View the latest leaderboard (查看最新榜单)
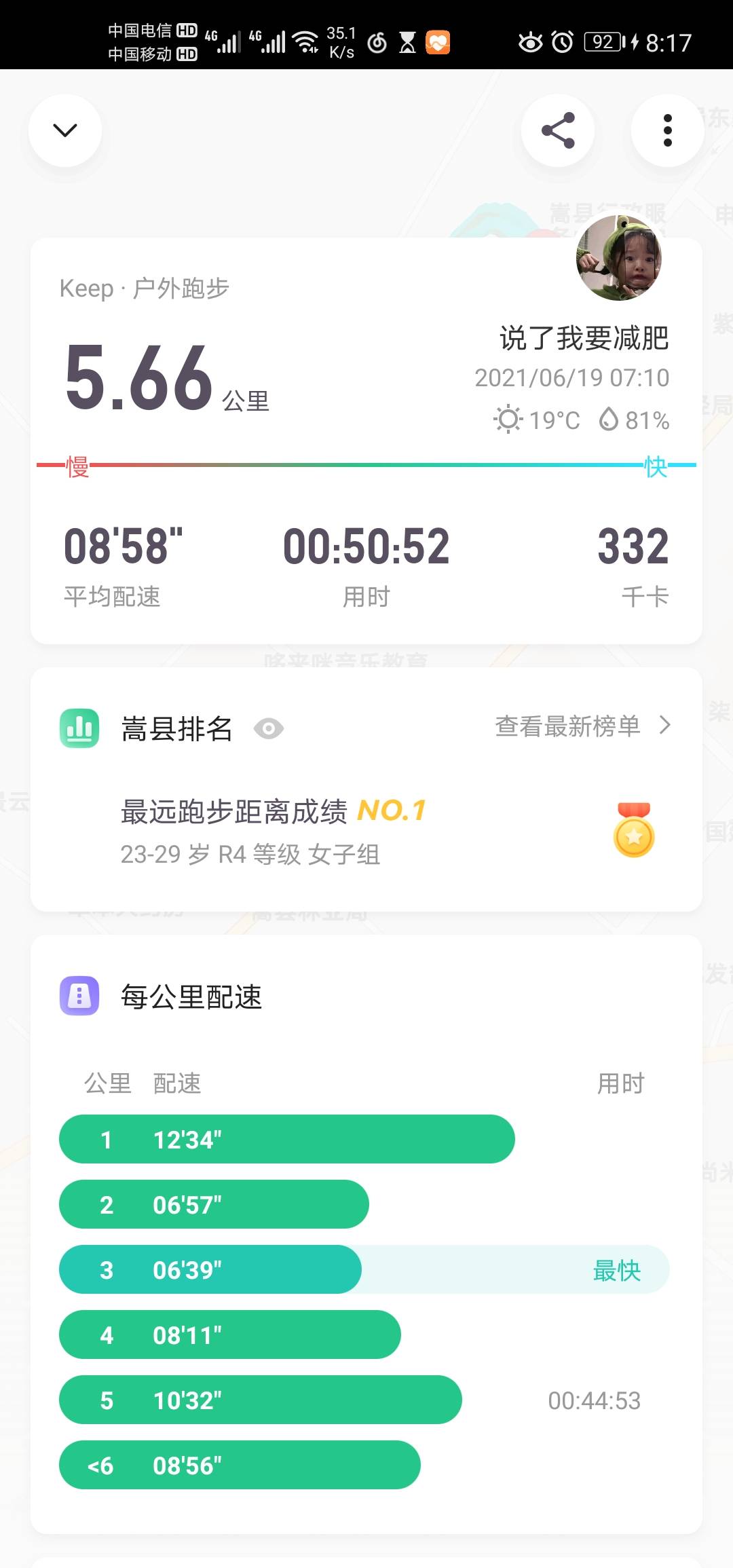This screenshot has height=1568, width=733. [x=582, y=726]
